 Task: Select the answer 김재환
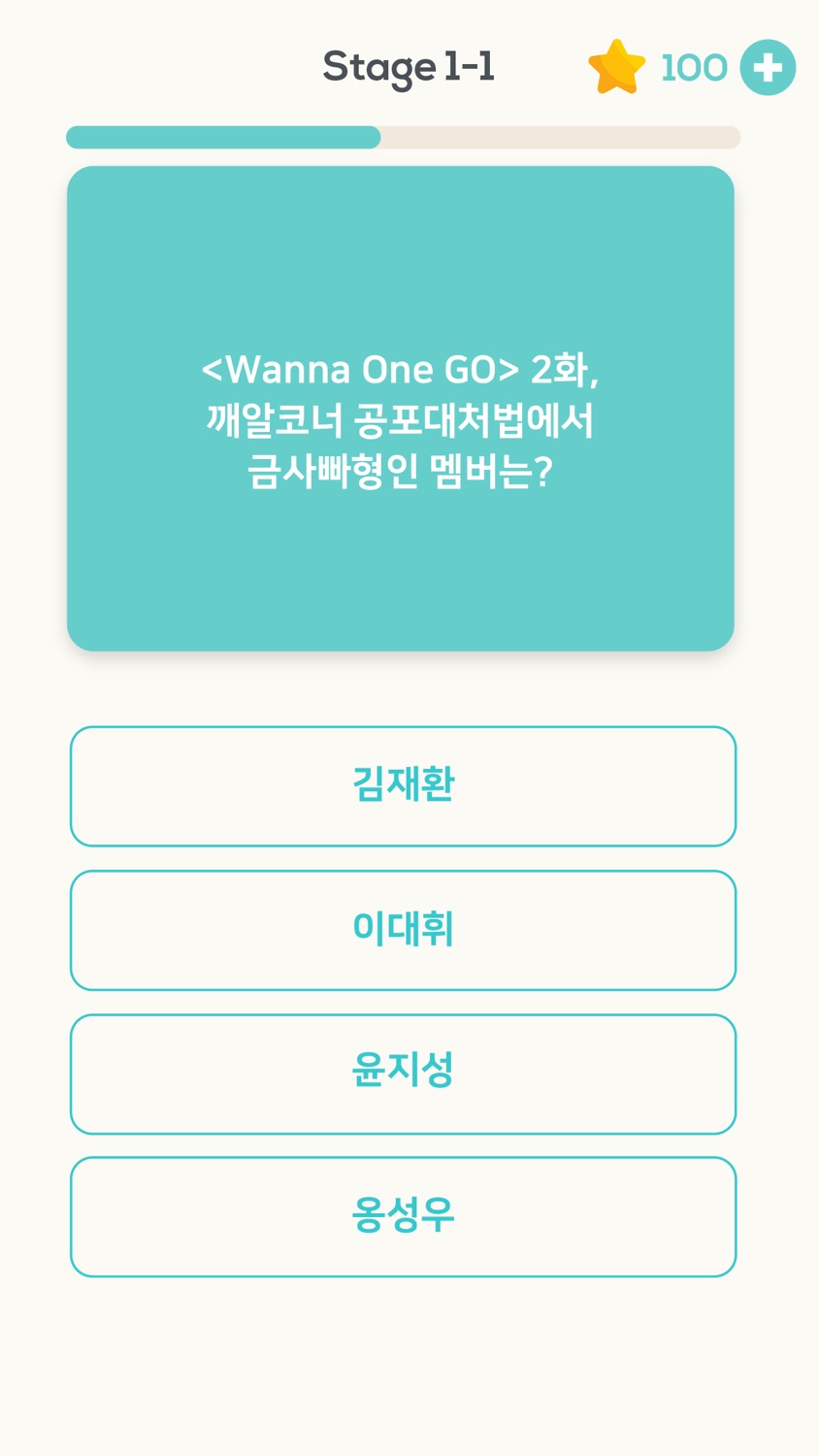[x=403, y=786]
